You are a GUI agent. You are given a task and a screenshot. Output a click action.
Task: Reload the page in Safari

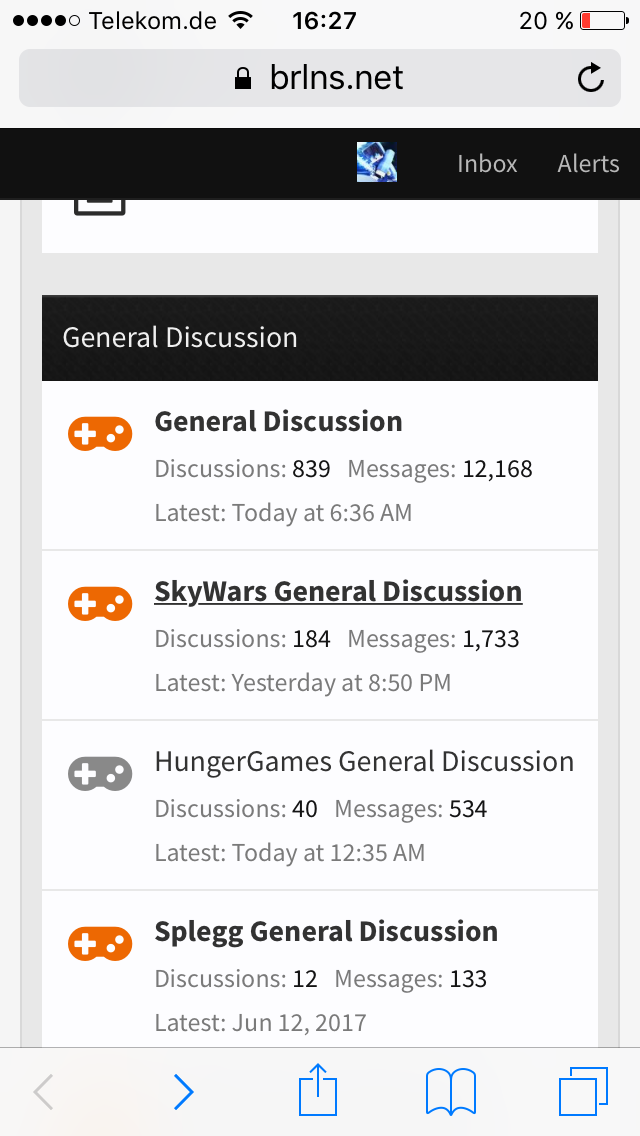[591, 78]
